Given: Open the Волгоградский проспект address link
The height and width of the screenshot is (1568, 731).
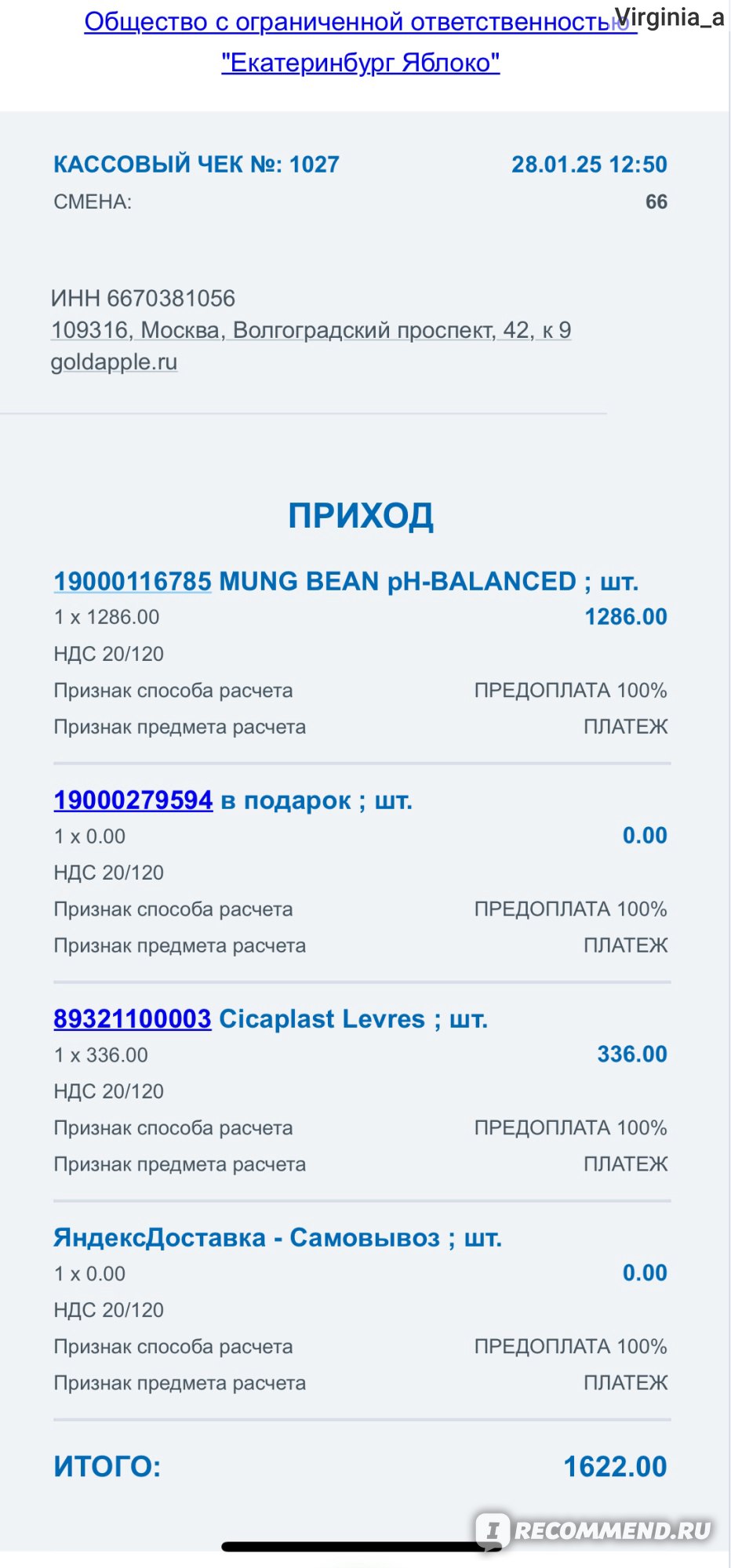Looking at the screenshot, I should pos(311,330).
